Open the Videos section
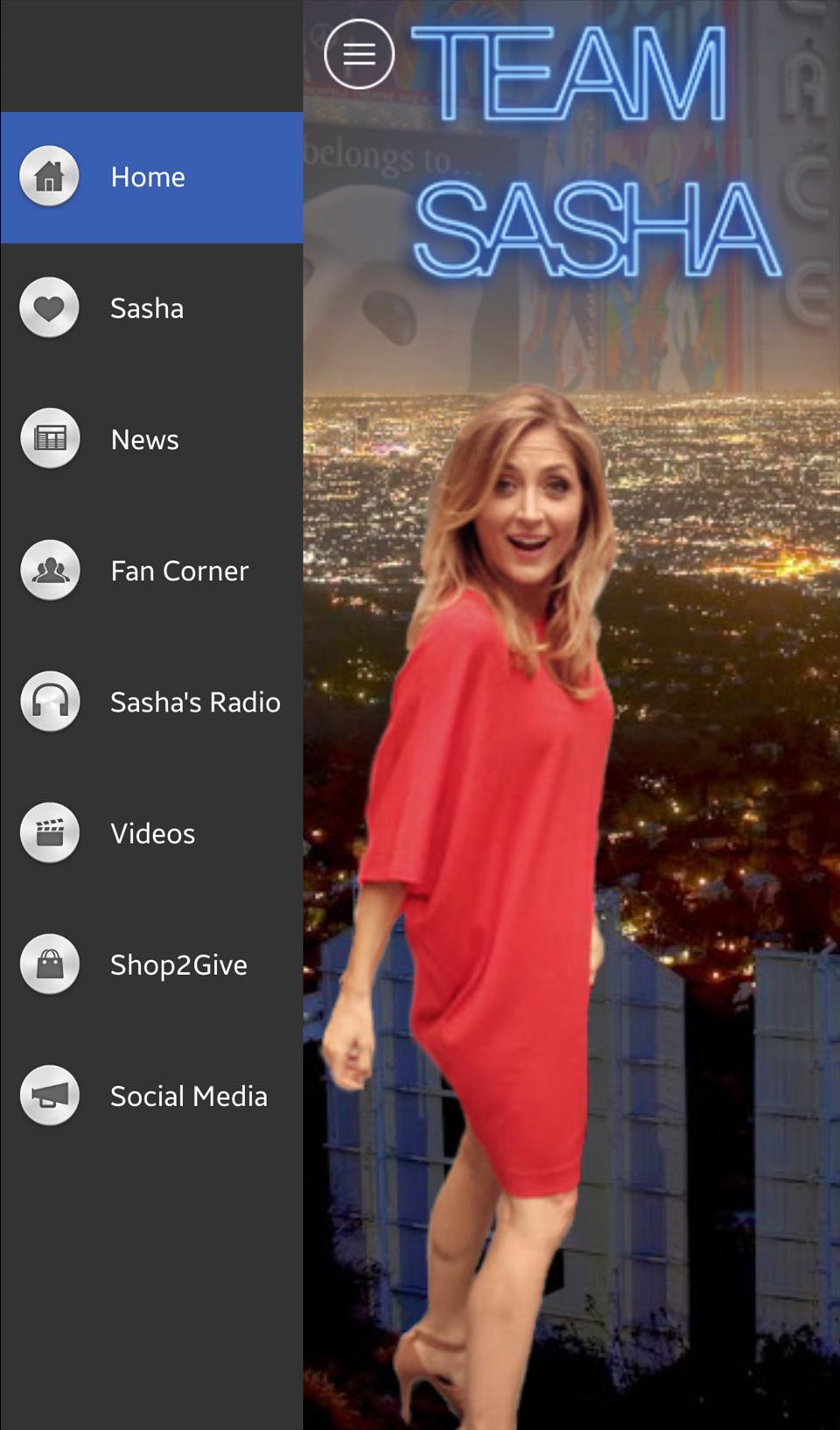The height and width of the screenshot is (1430, 840). point(150,833)
